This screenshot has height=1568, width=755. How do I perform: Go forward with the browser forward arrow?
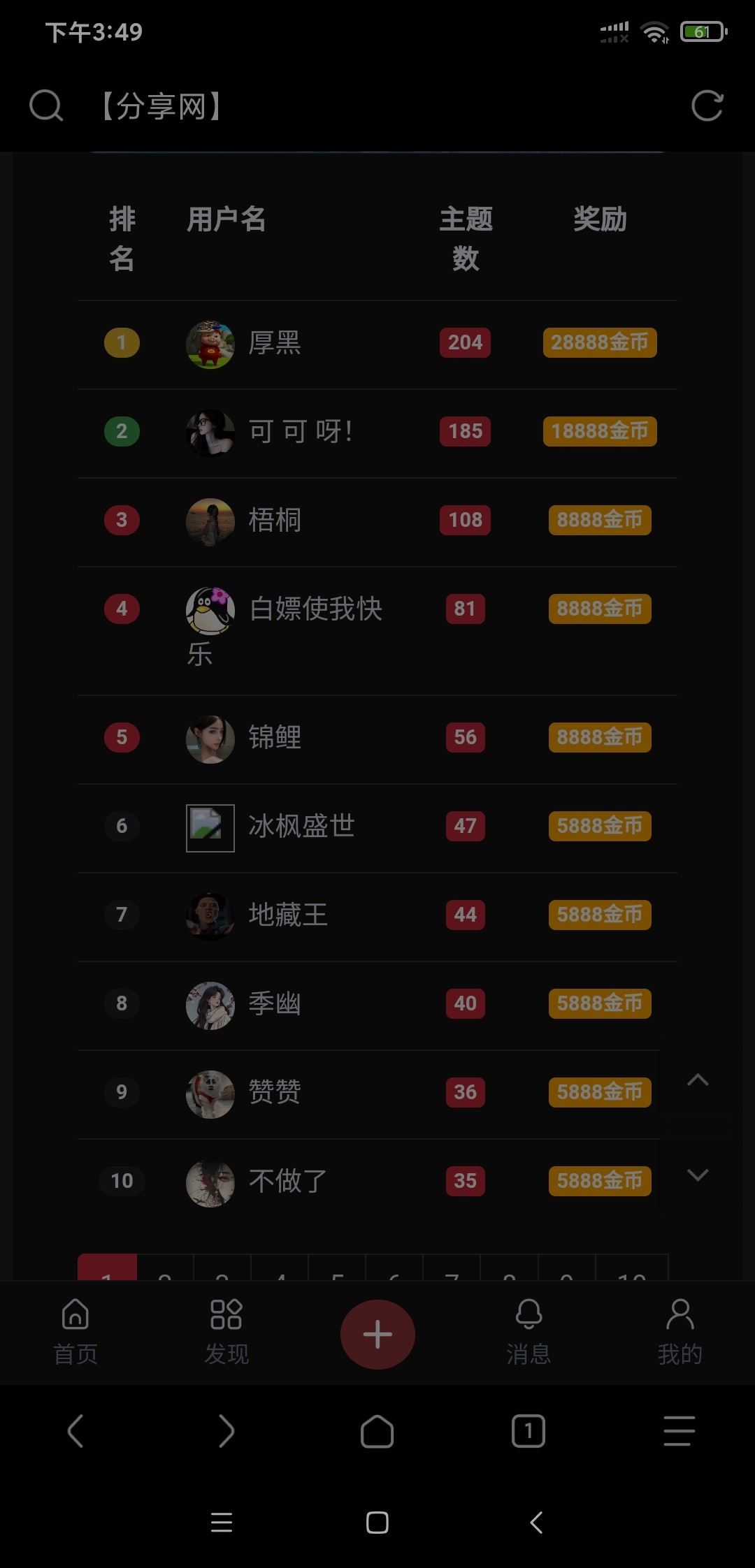(226, 1431)
